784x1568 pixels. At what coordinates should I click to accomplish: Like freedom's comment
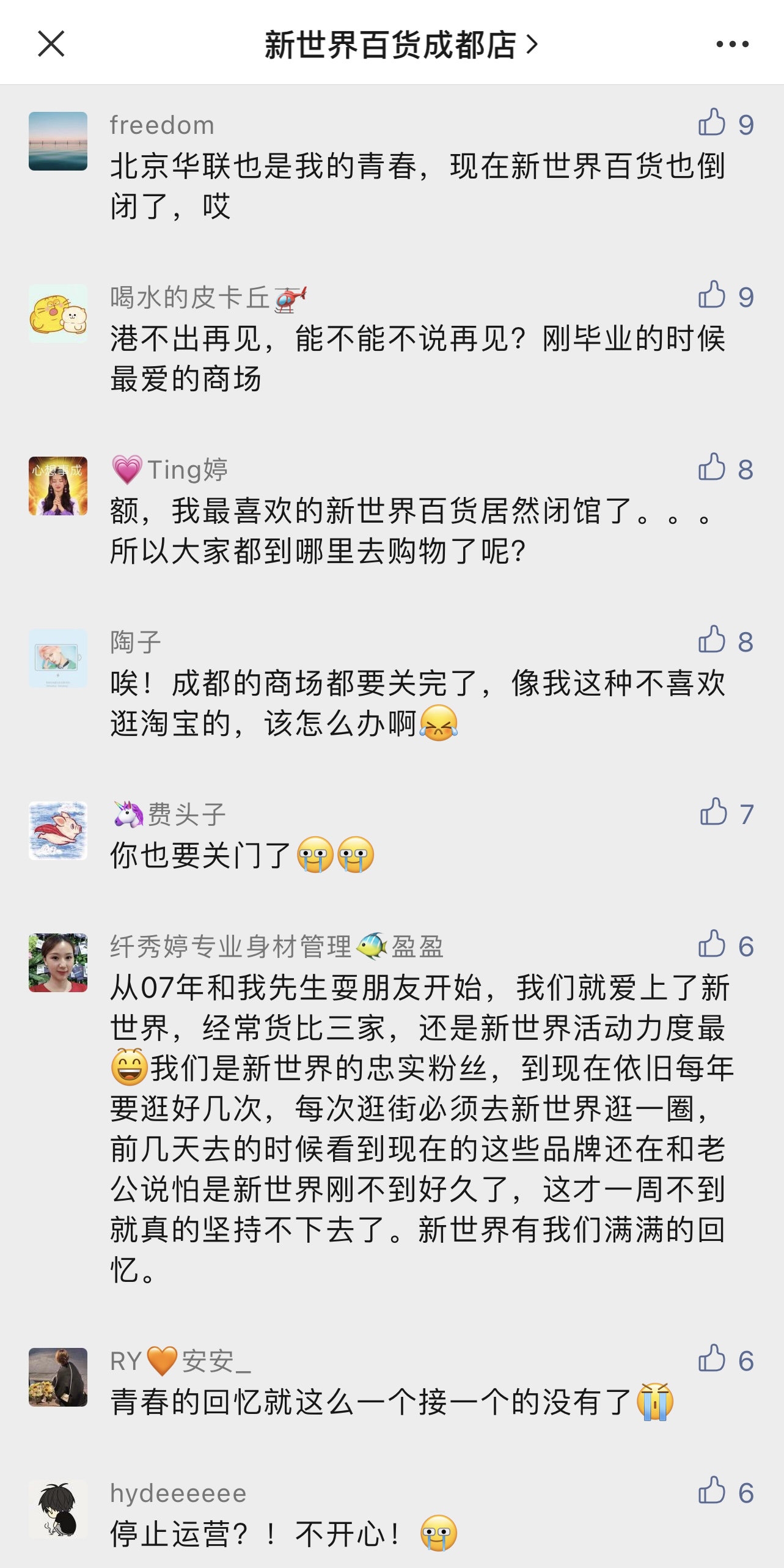tap(713, 122)
